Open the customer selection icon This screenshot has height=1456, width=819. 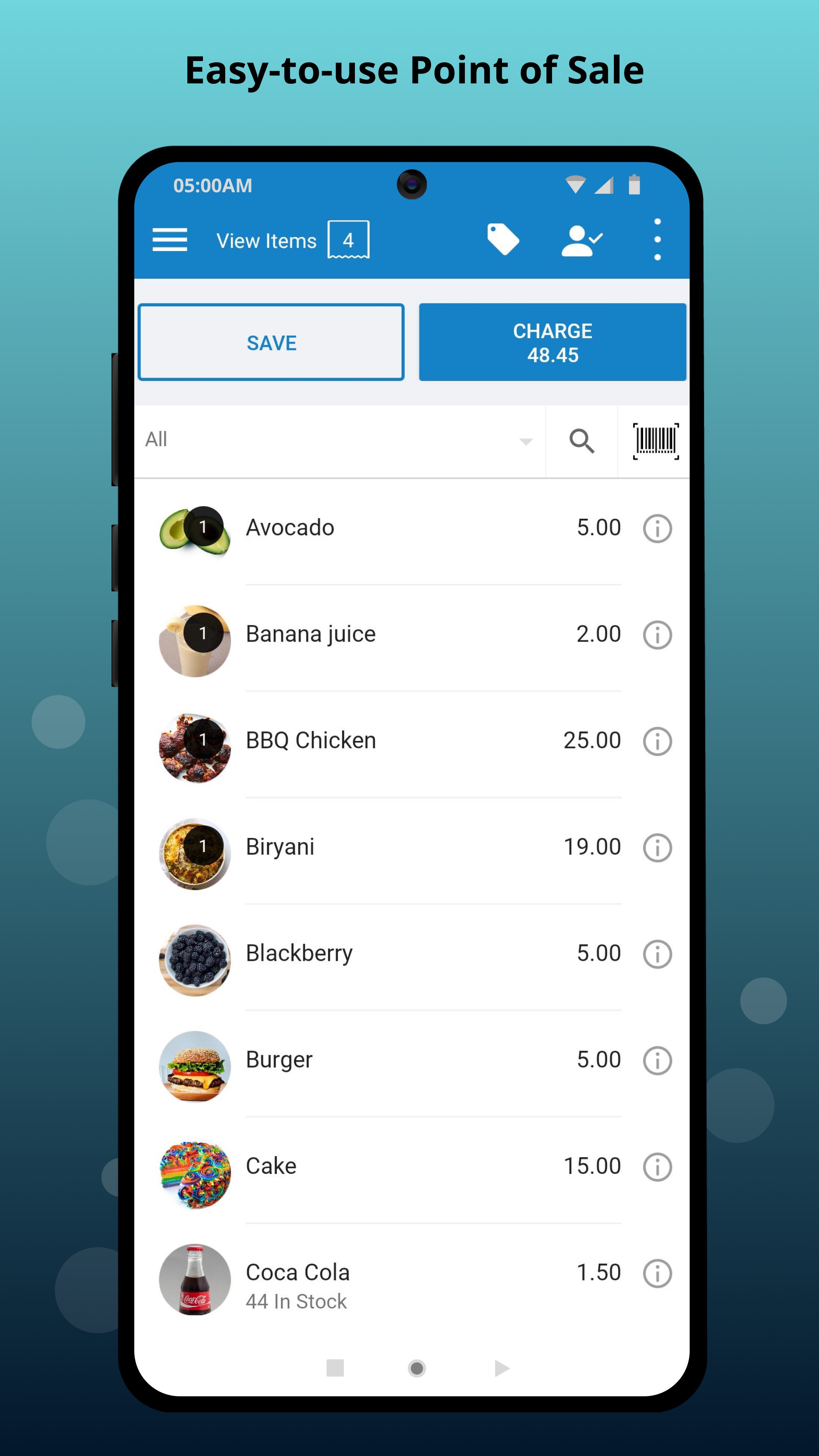581,238
